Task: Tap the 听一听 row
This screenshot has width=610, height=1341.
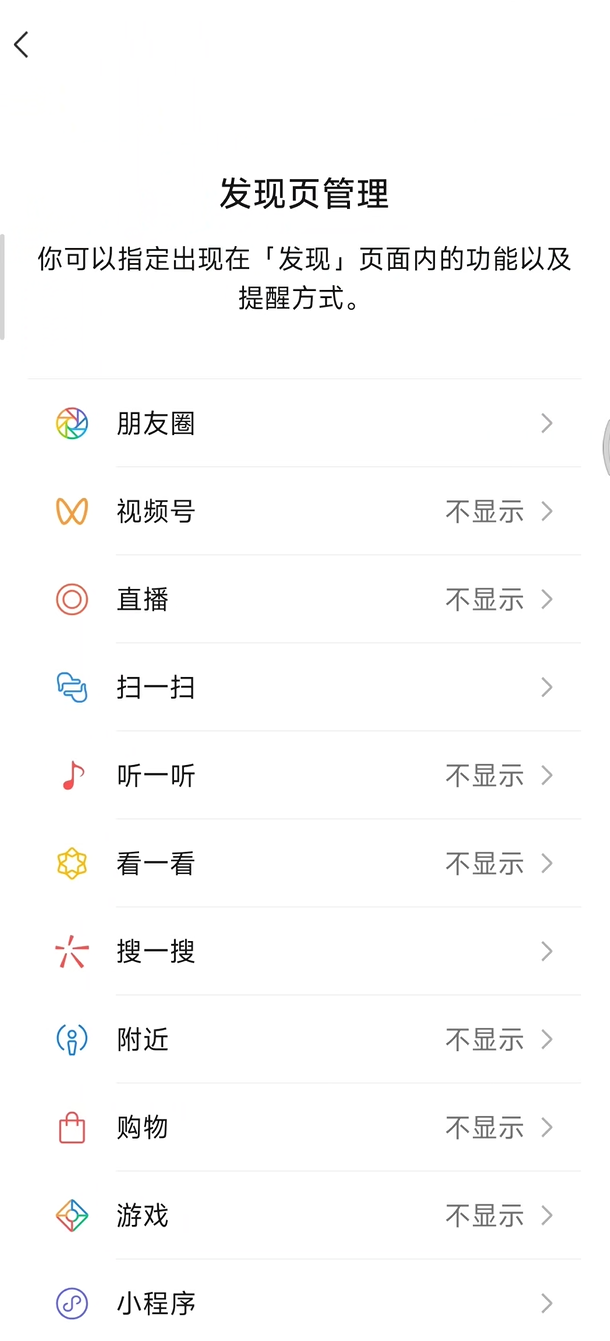Action: click(x=305, y=776)
